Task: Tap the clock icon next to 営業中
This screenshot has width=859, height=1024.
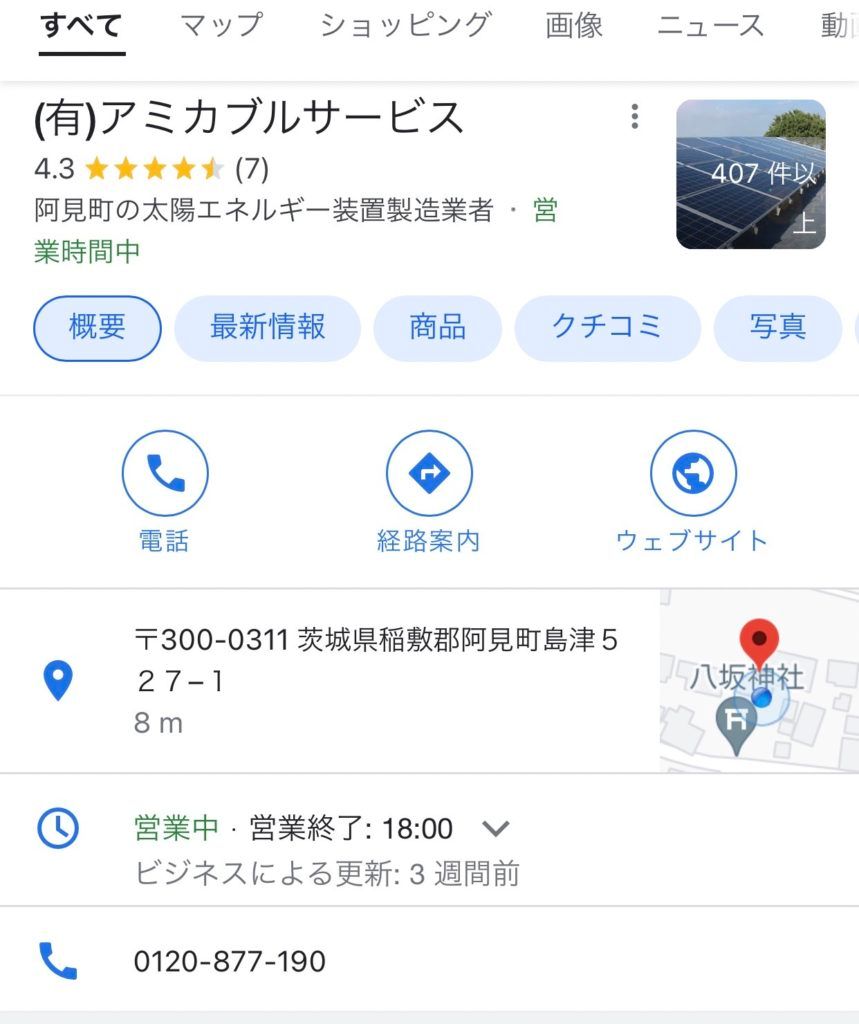Action: coord(58,828)
